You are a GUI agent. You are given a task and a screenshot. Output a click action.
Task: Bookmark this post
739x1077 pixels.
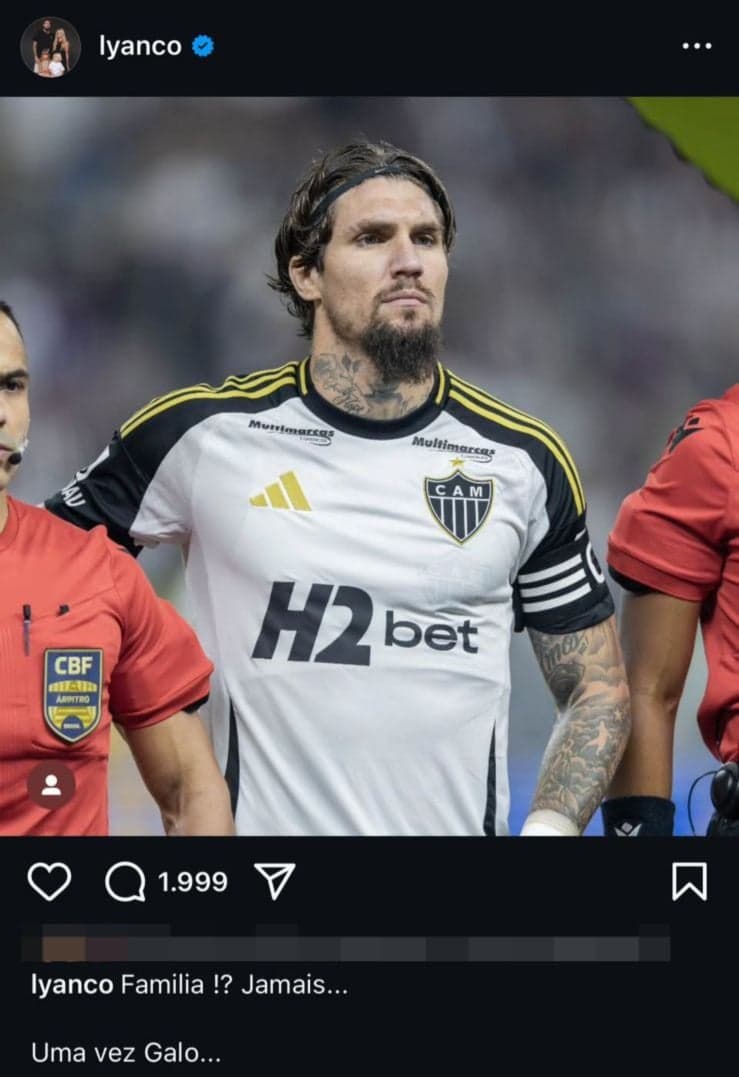pyautogui.click(x=689, y=881)
